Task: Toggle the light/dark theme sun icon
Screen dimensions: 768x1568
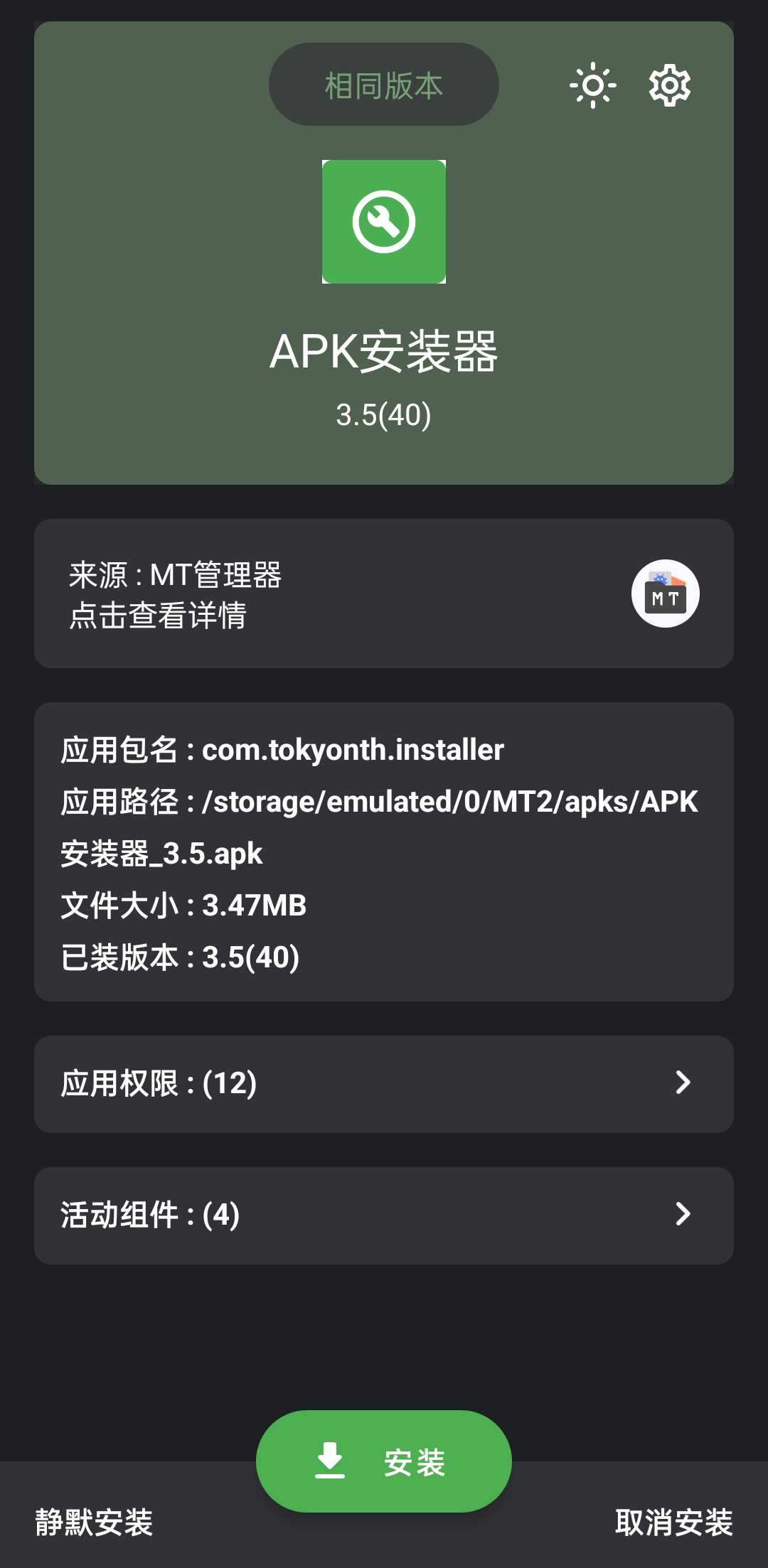Action: 592,85
